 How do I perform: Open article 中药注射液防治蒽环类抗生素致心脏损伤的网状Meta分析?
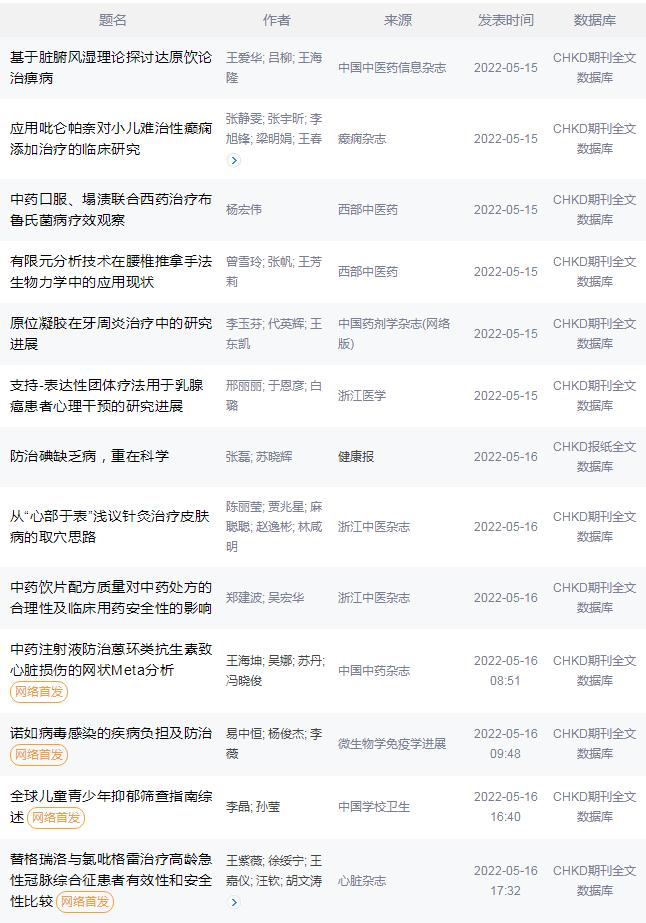110,659
